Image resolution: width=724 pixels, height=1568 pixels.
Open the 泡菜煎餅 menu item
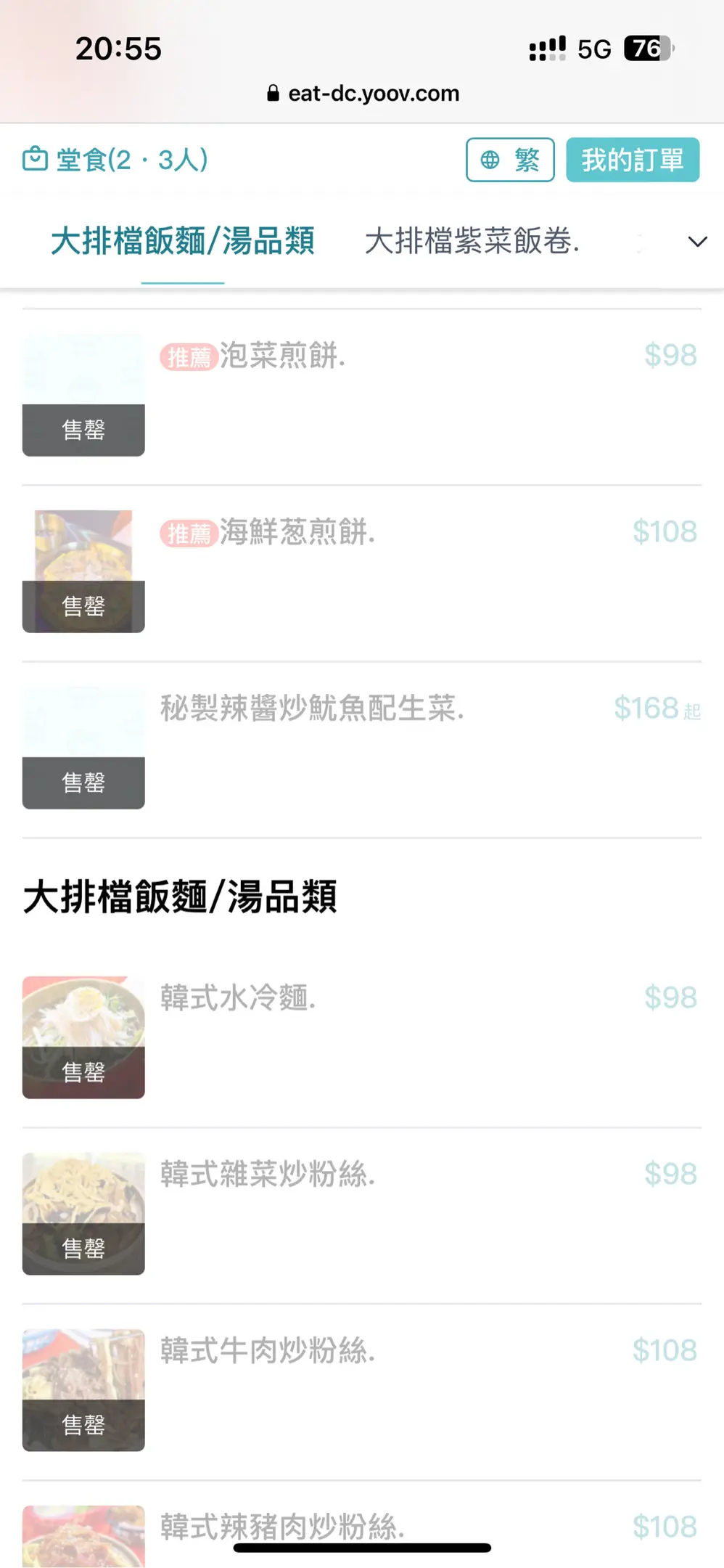pyautogui.click(x=281, y=356)
